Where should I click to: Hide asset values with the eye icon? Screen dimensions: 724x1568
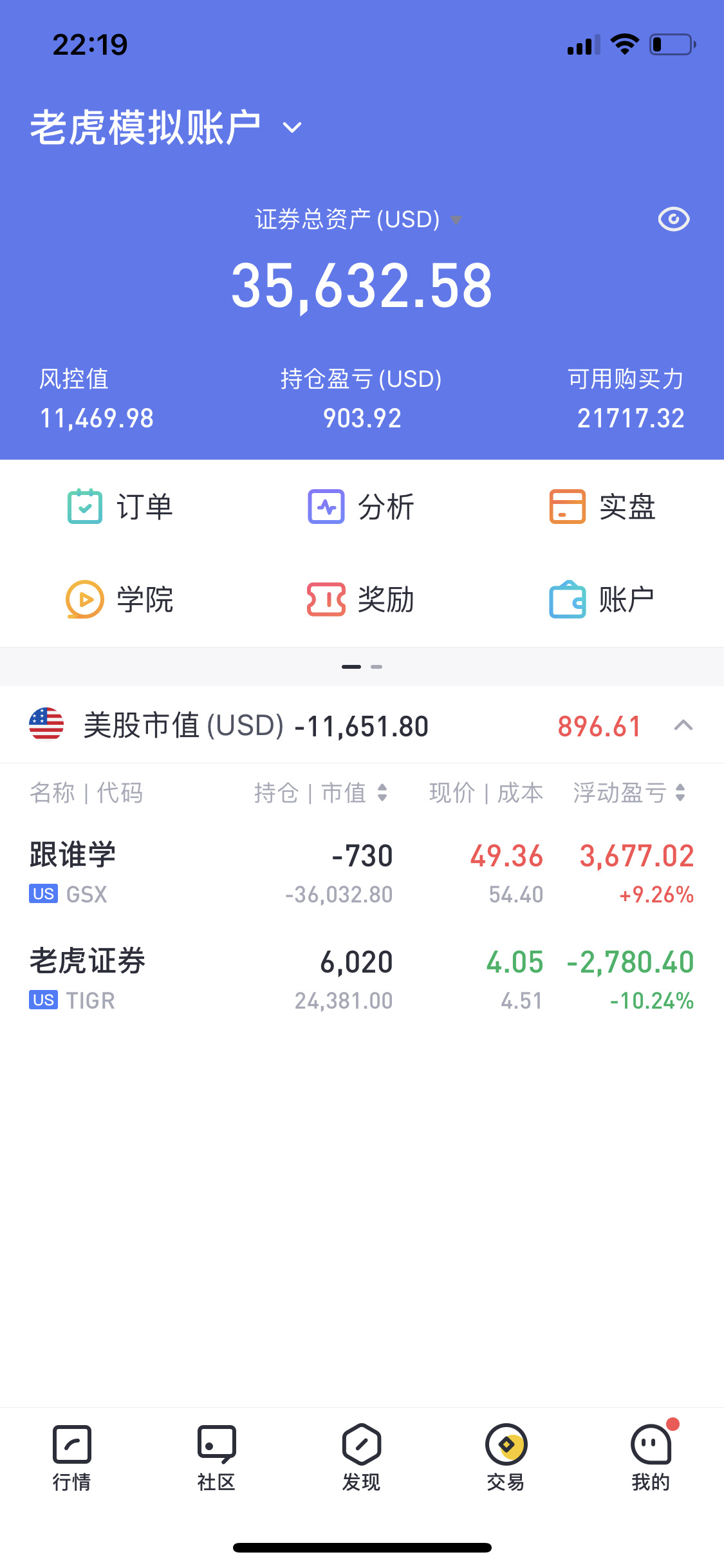click(x=673, y=219)
